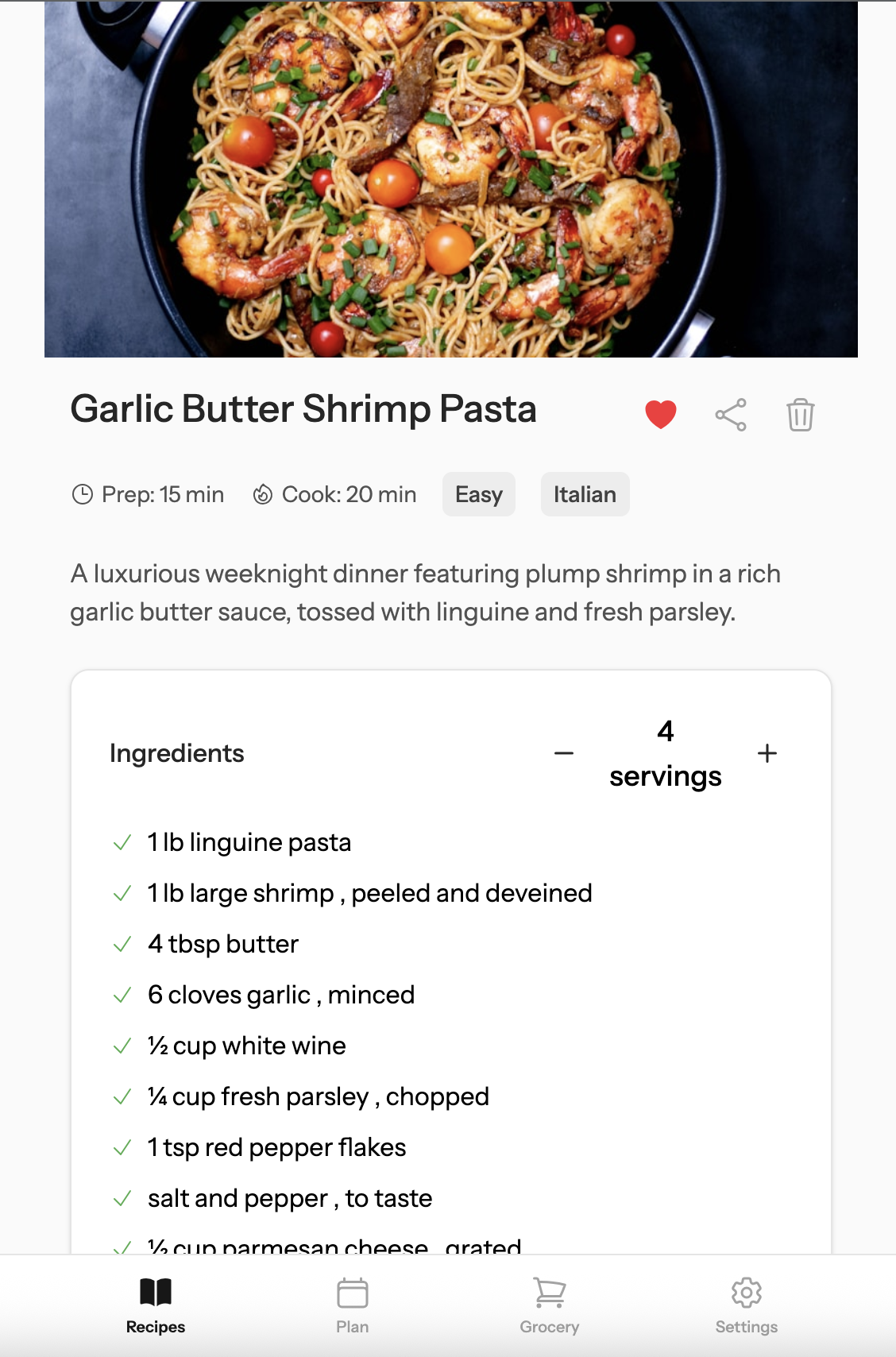Select the Easy difficulty tag

click(478, 494)
